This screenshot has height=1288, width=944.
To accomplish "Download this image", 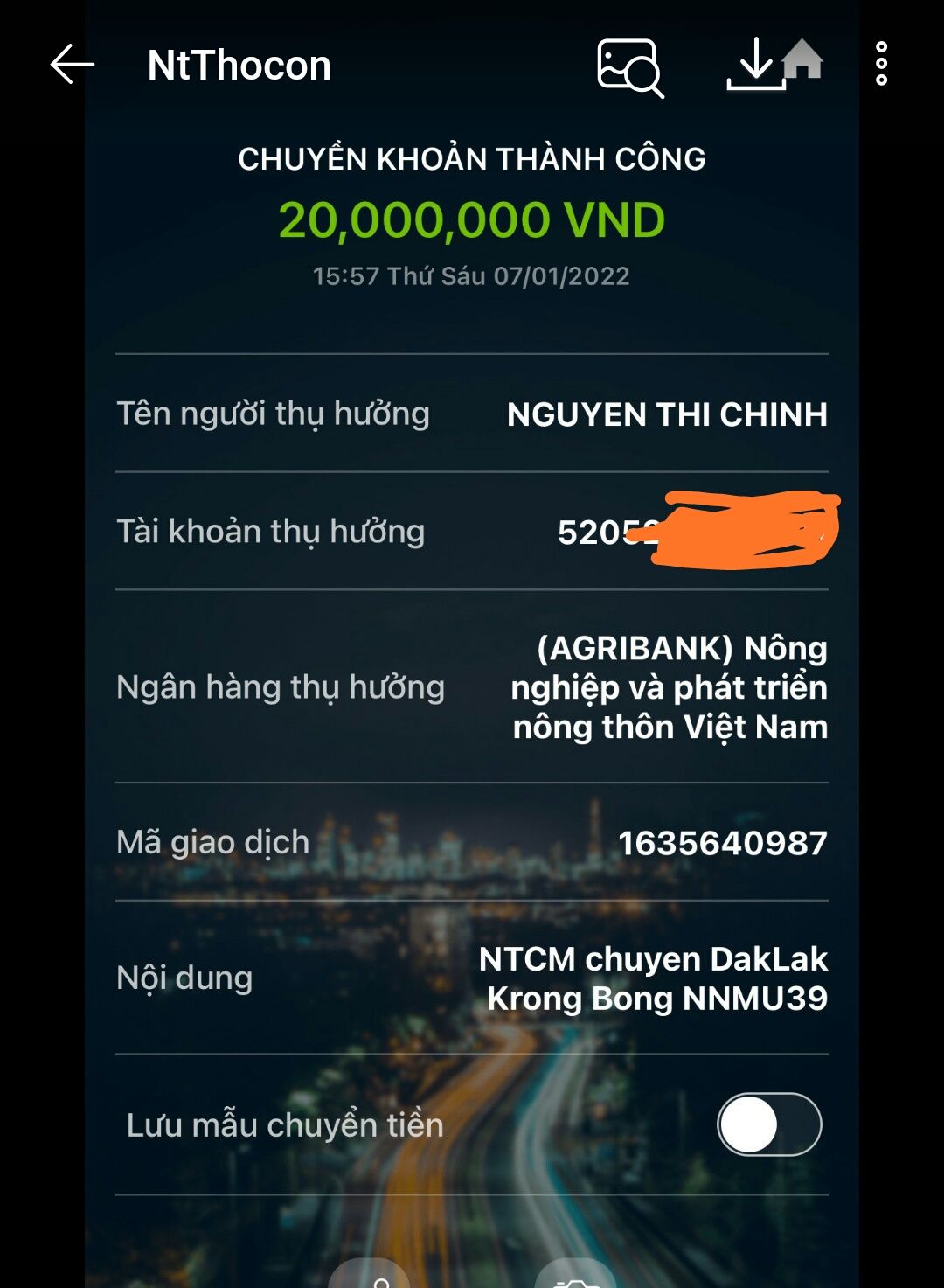I will point(754,65).
